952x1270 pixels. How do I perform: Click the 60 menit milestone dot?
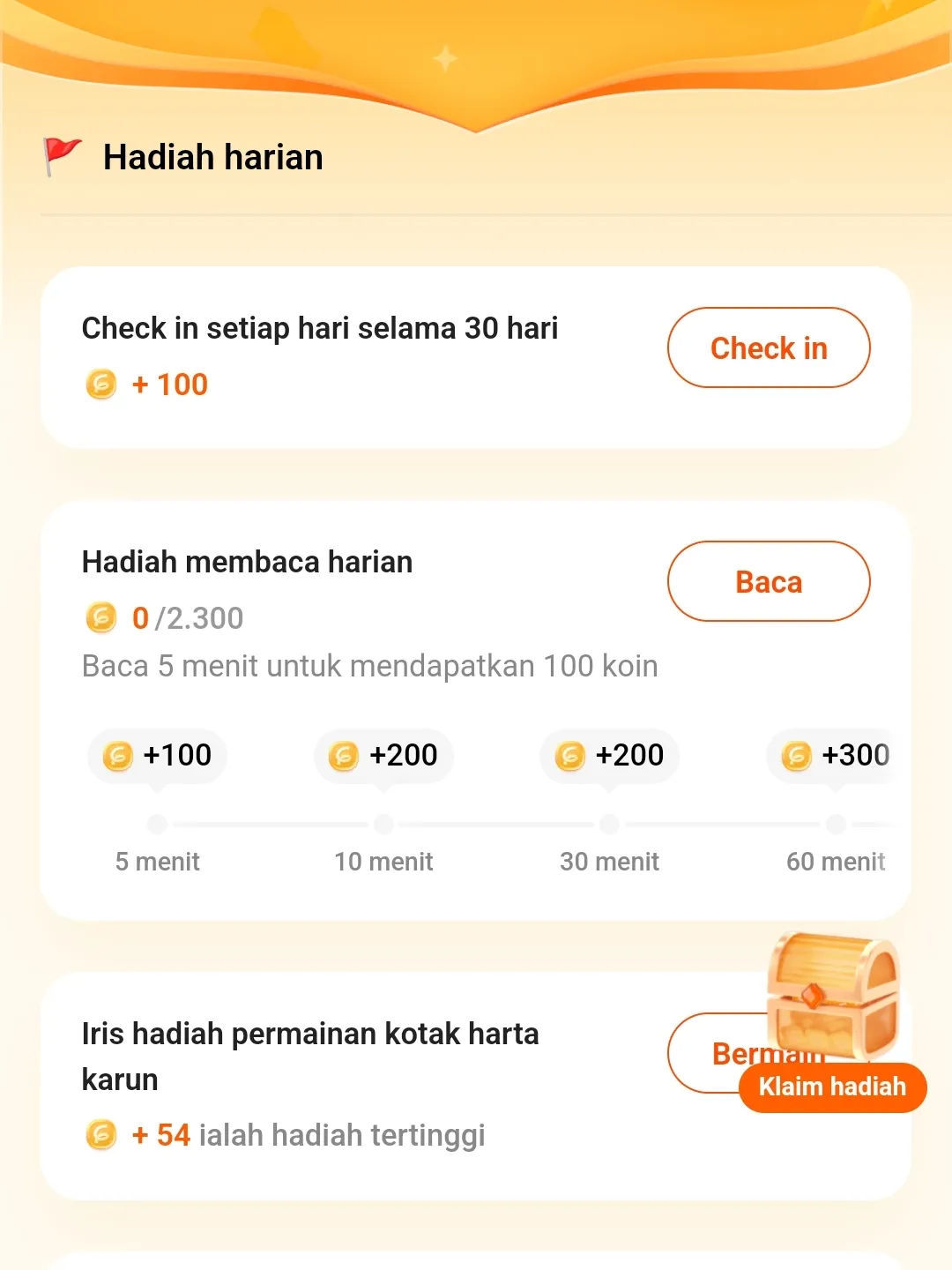click(836, 825)
